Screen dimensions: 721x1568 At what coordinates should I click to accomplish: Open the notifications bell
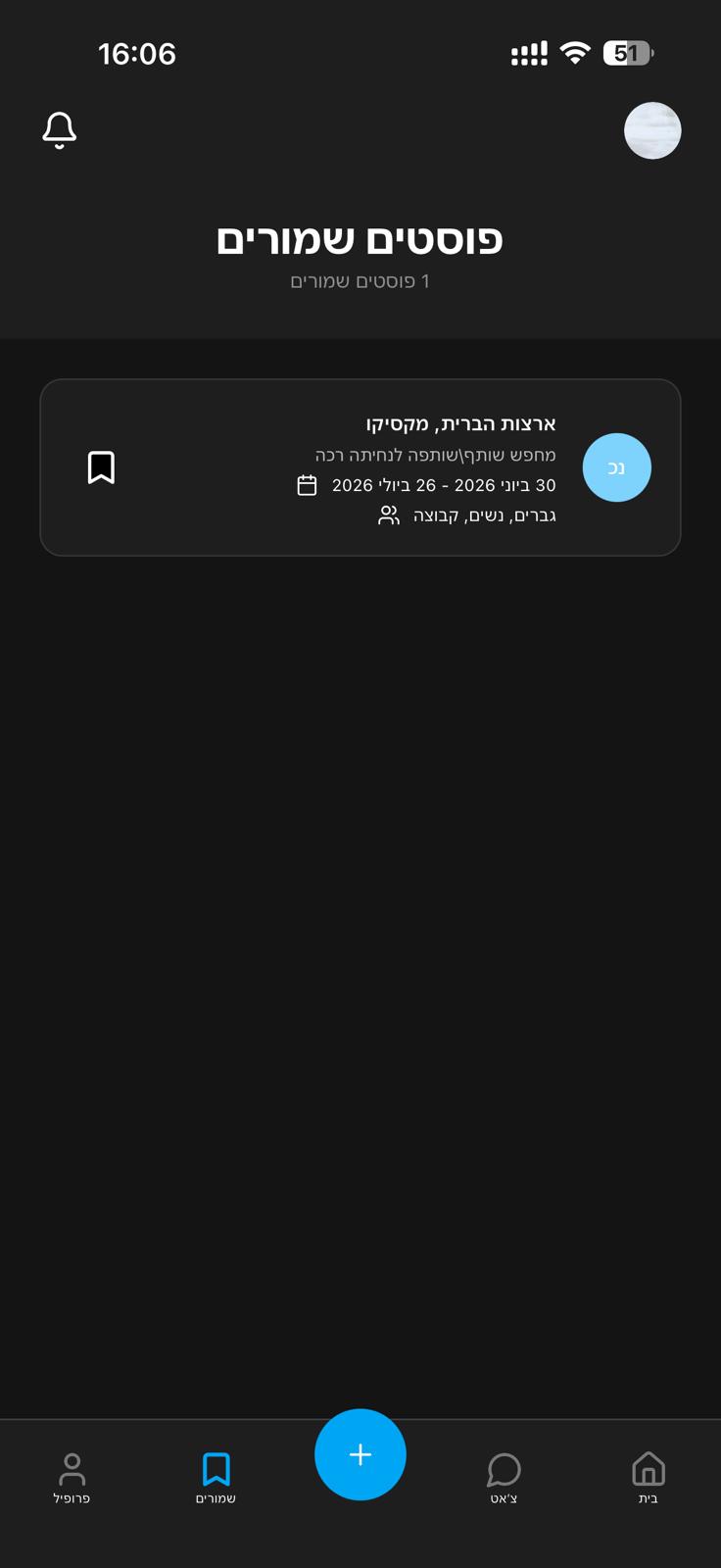pyautogui.click(x=60, y=130)
